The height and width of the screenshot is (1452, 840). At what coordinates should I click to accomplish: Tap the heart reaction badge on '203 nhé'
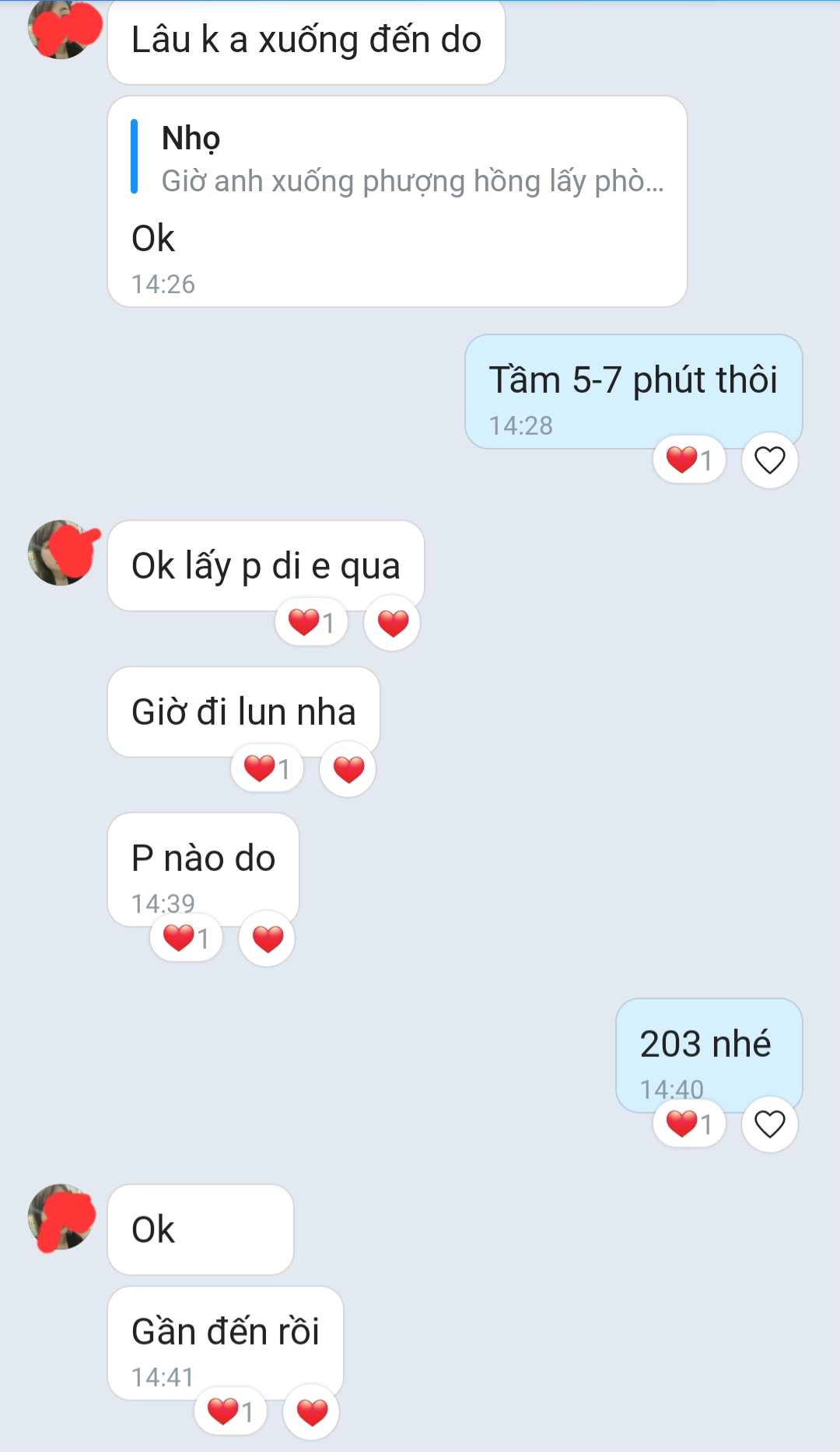(x=688, y=1122)
